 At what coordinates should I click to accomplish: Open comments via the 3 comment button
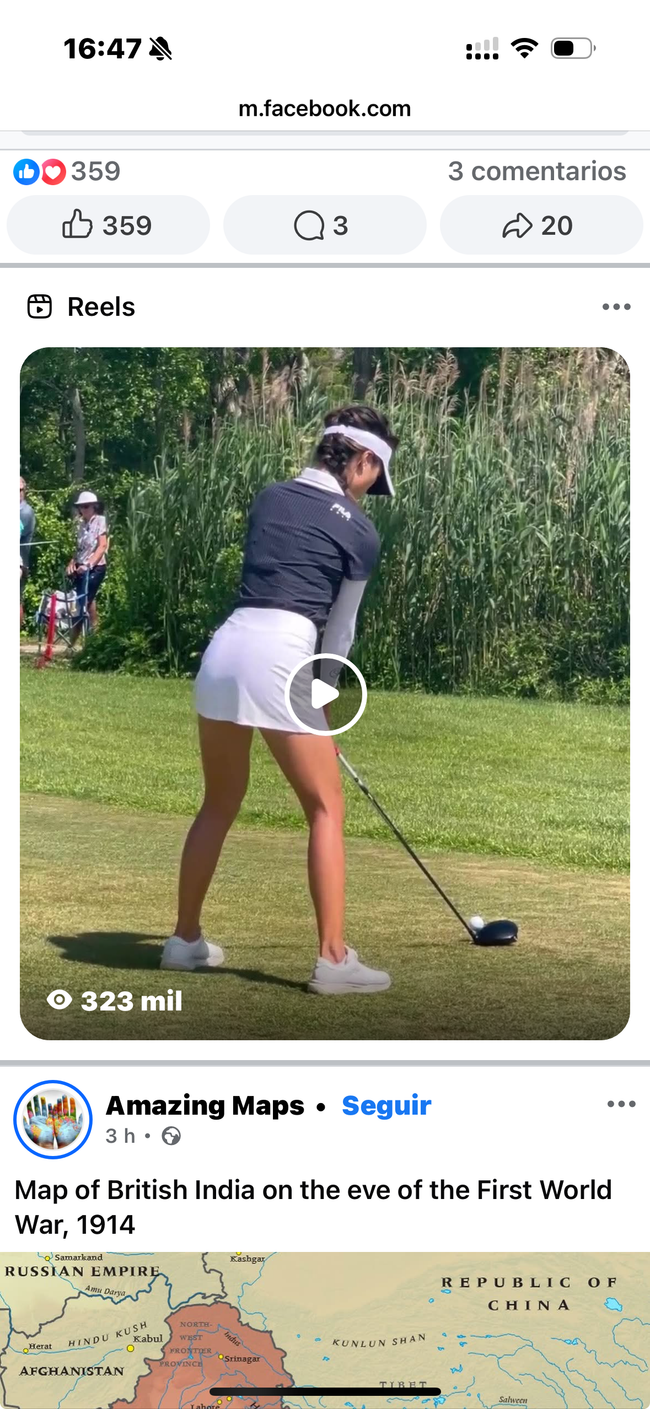(324, 225)
